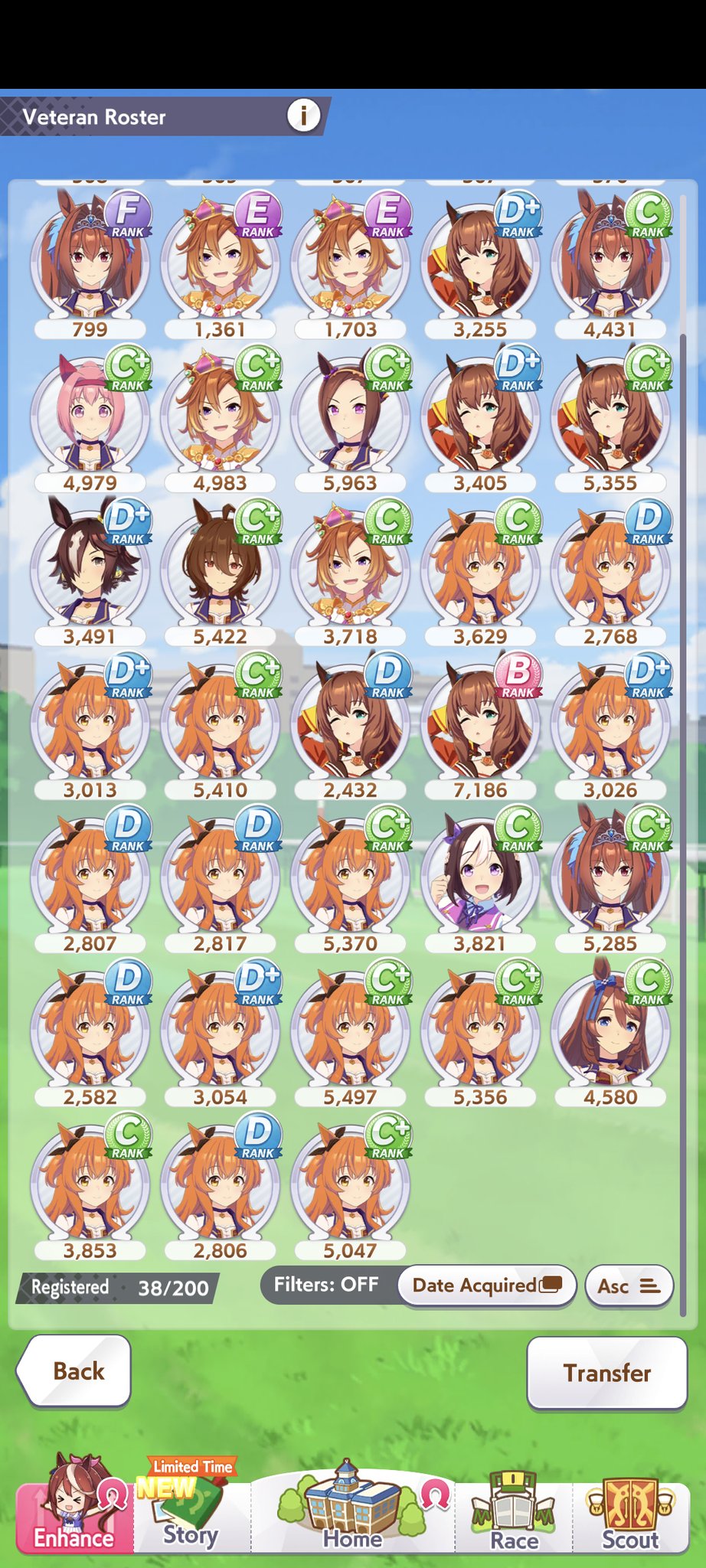This screenshot has height=1568, width=706.
Task: Open the Veteran Roster info icon
Action: coord(303,116)
